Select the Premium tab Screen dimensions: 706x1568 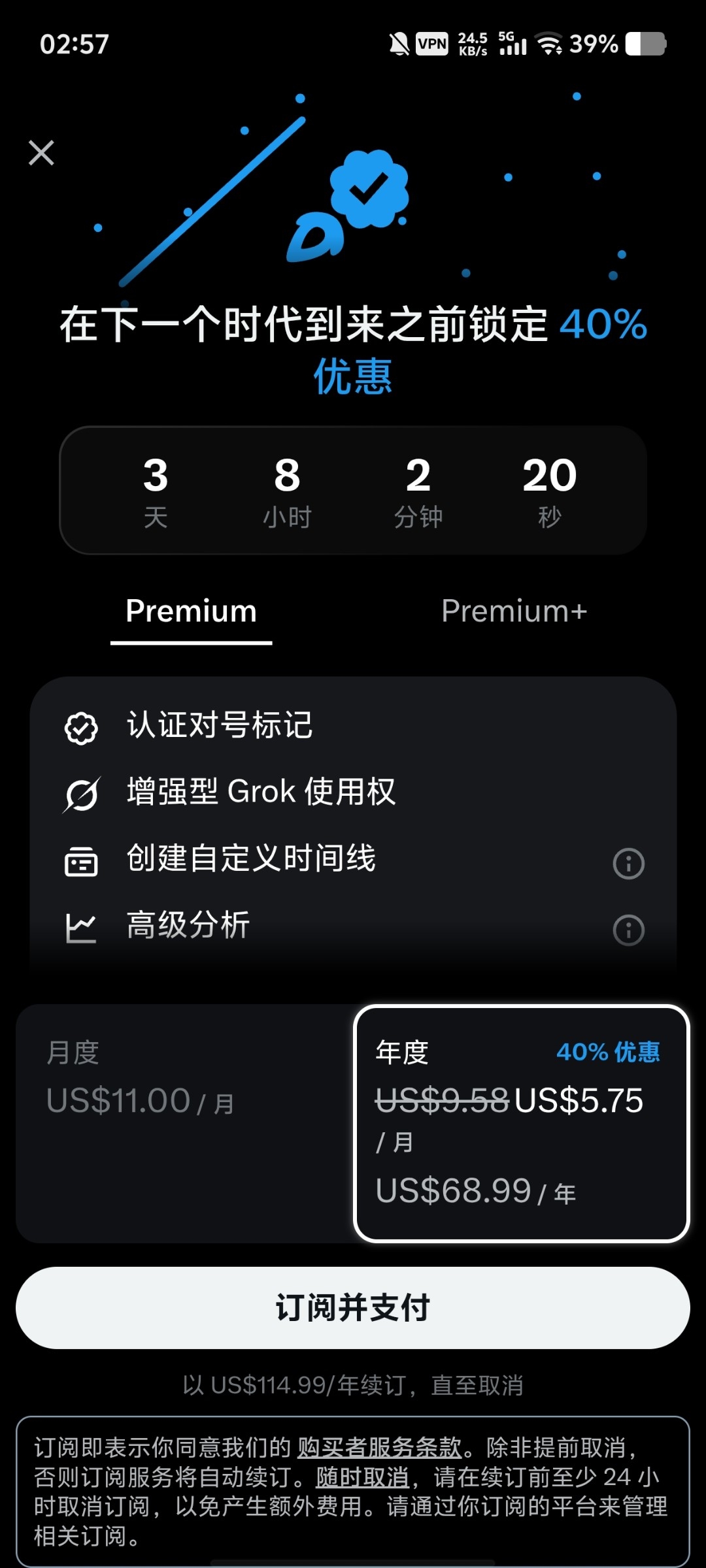(191, 612)
